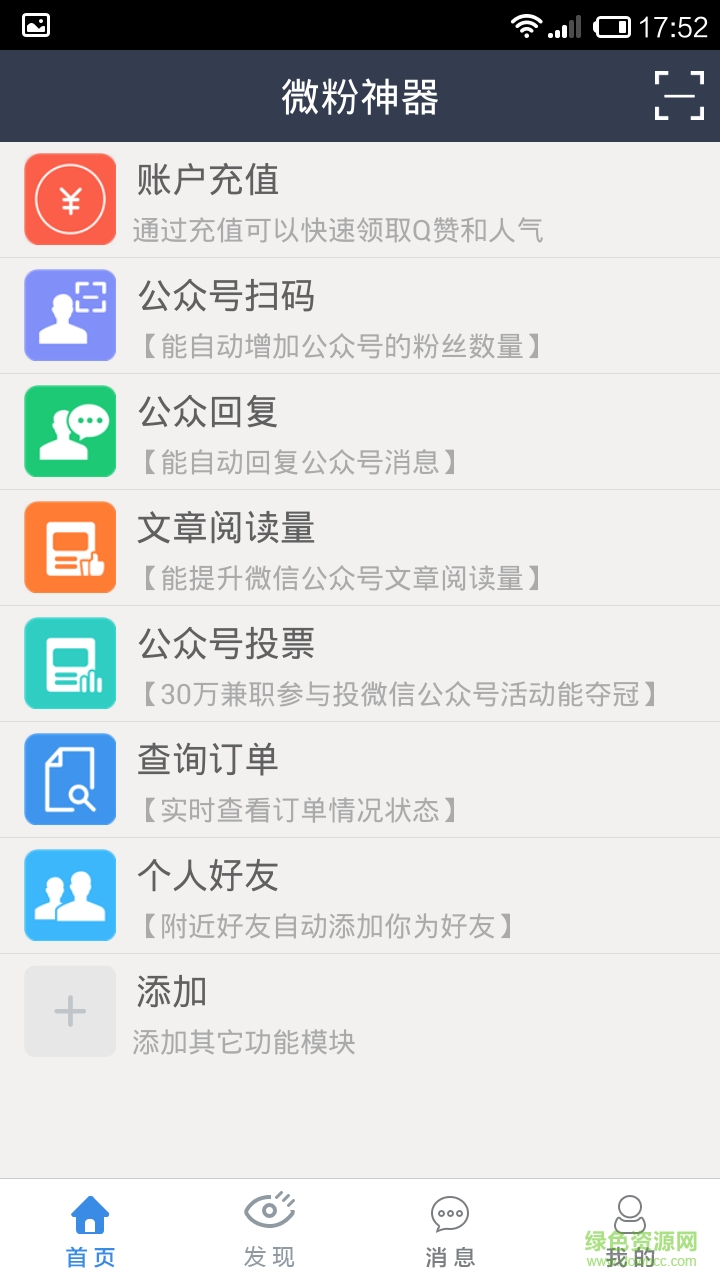The image size is (720, 1280).
Task: Open the 我的 profile tab
Action: coord(630,1231)
